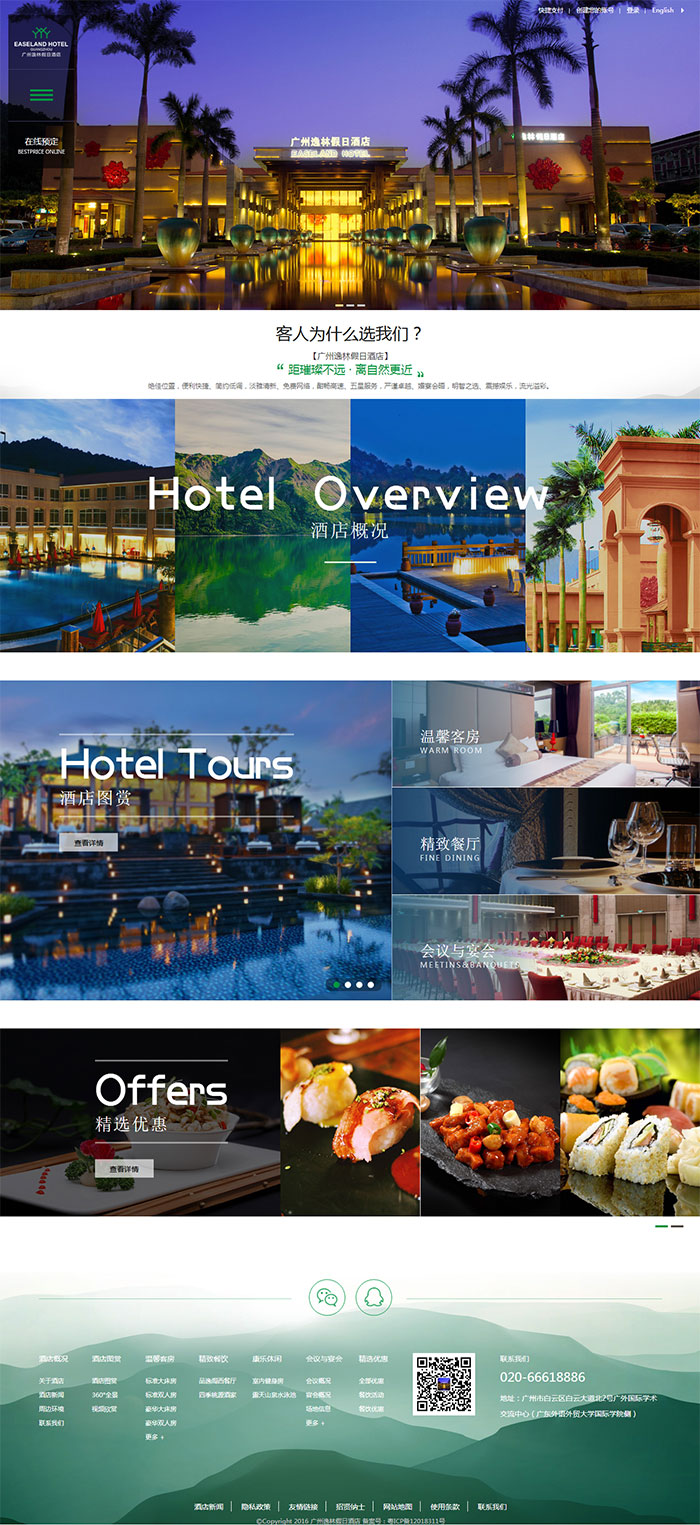Open the green hamburger menu
The height and width of the screenshot is (1525, 700).
click(x=41, y=95)
